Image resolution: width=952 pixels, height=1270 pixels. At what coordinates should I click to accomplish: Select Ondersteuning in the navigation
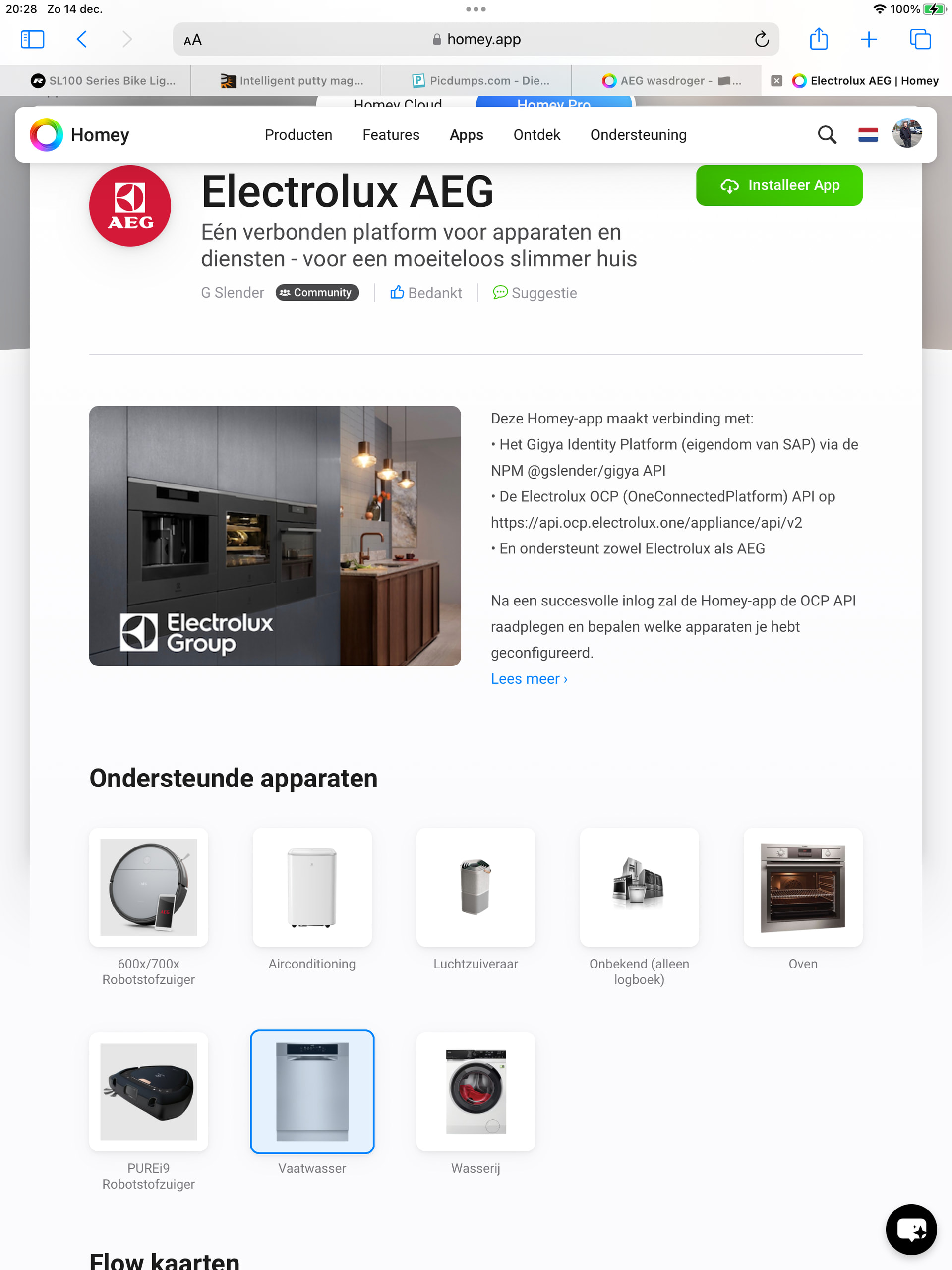click(x=638, y=135)
